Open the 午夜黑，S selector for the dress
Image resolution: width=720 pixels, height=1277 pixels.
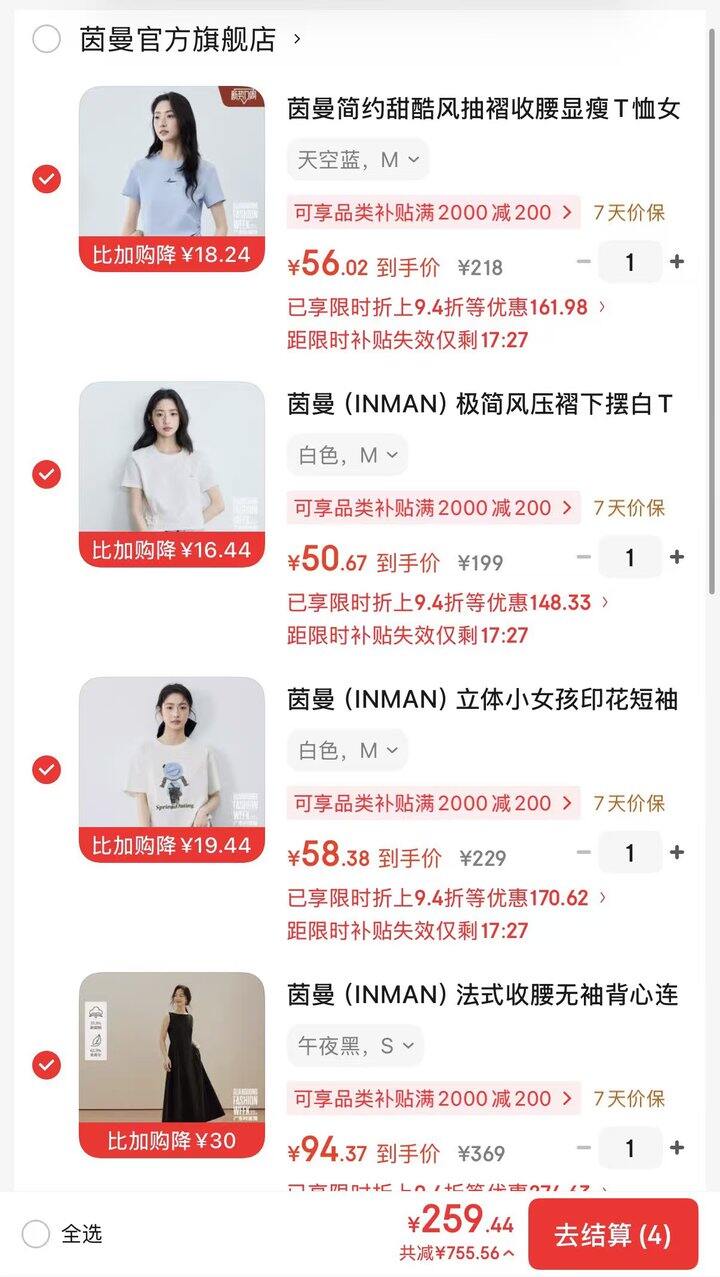(x=347, y=1045)
